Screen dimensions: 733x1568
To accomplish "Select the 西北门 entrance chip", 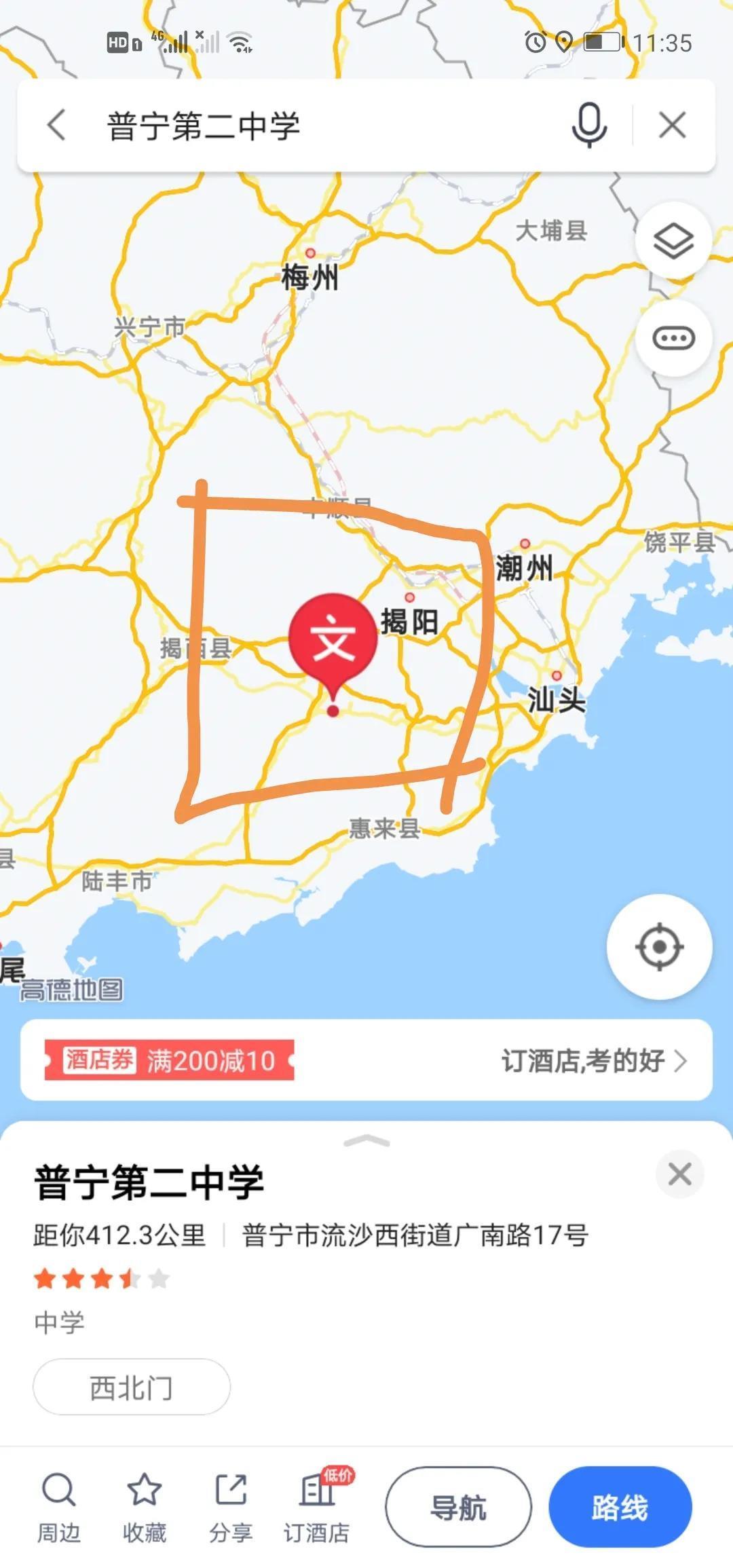I will pyautogui.click(x=131, y=1387).
